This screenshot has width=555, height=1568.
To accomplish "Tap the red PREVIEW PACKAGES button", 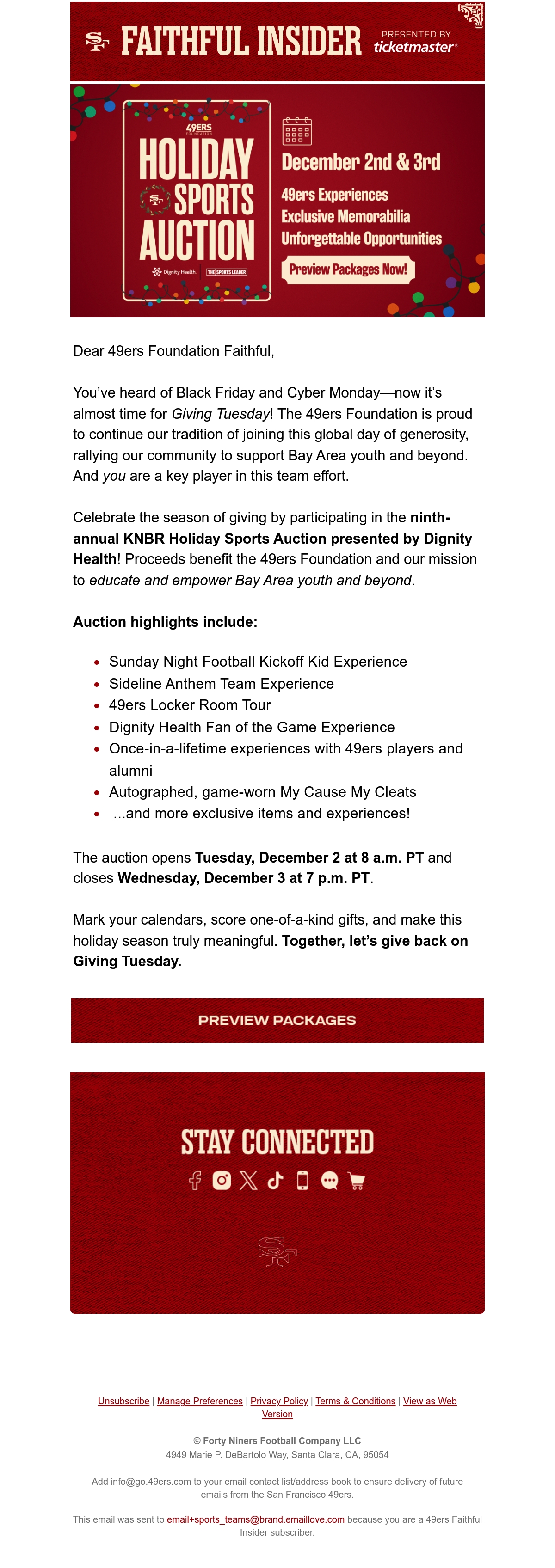I will [x=277, y=1020].
